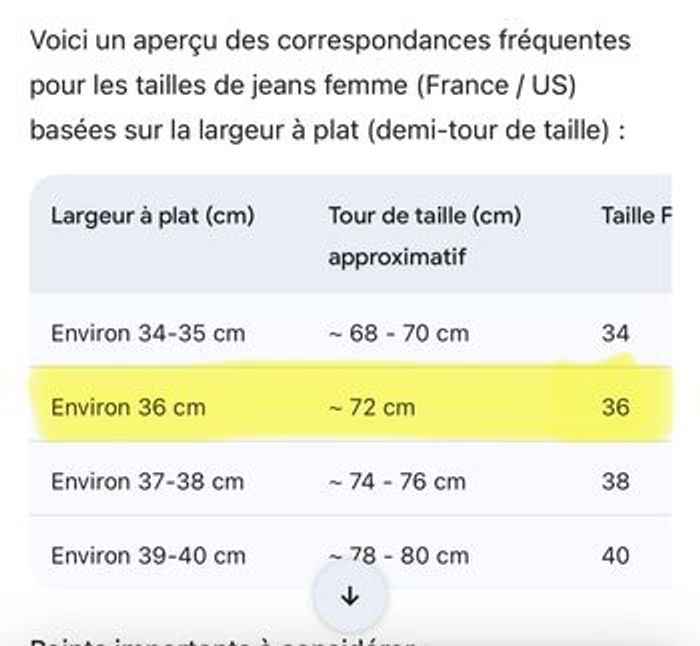Tap the scroll-down arrow button
This screenshot has width=700, height=646.
pyautogui.click(x=349, y=596)
